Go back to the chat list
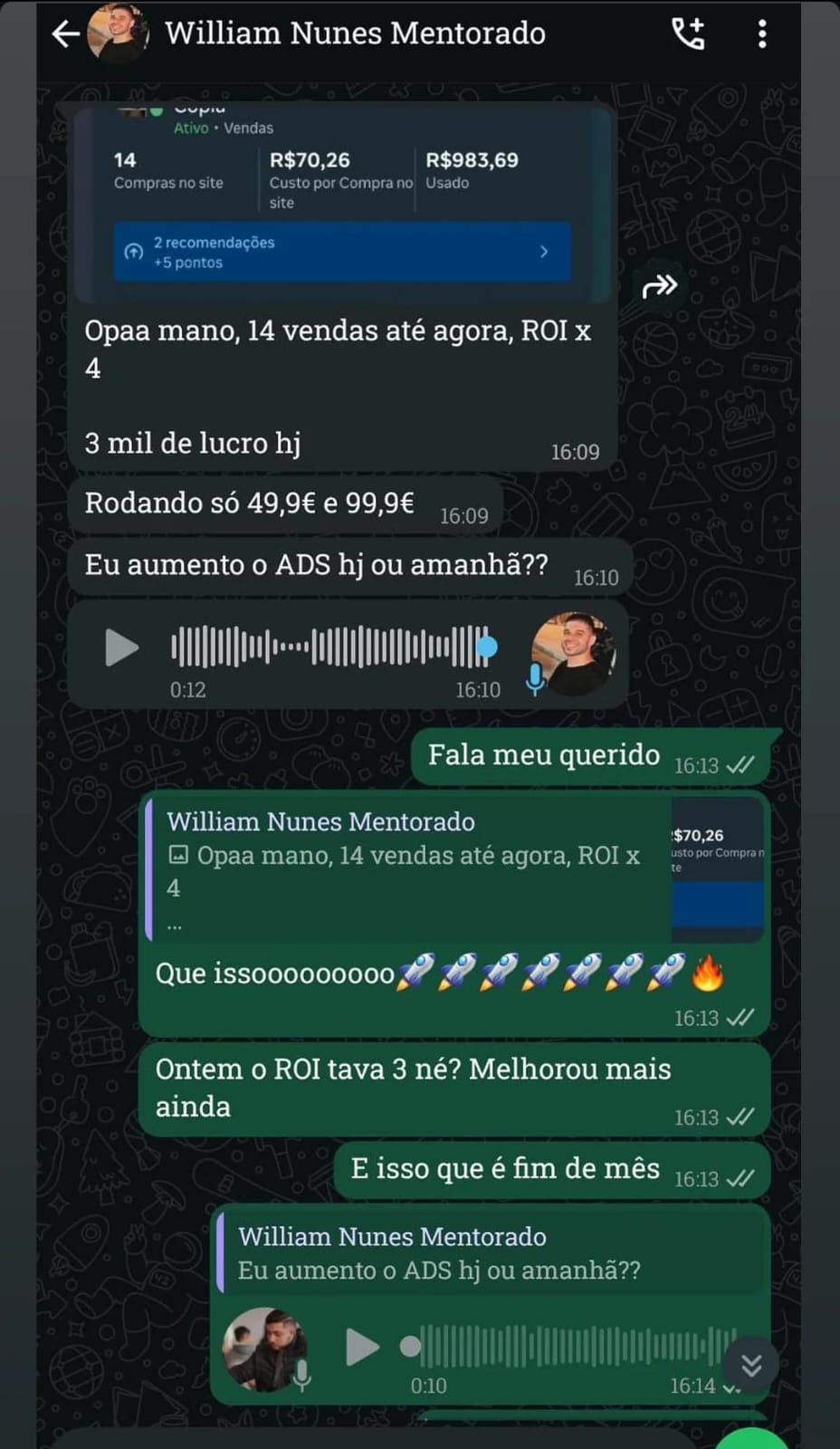The height and width of the screenshot is (1449, 840). [x=65, y=34]
